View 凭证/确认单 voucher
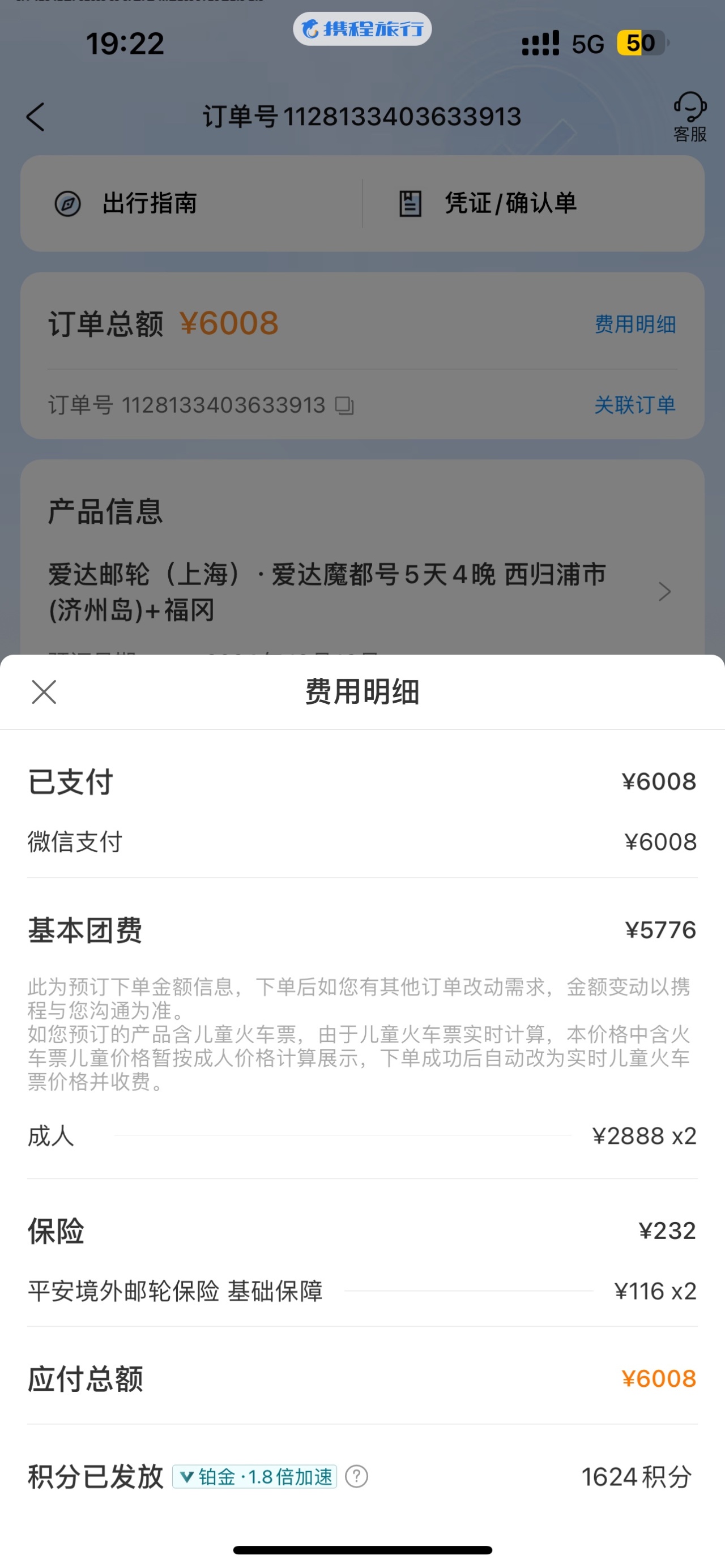The height and width of the screenshot is (1568, 725). [x=533, y=203]
